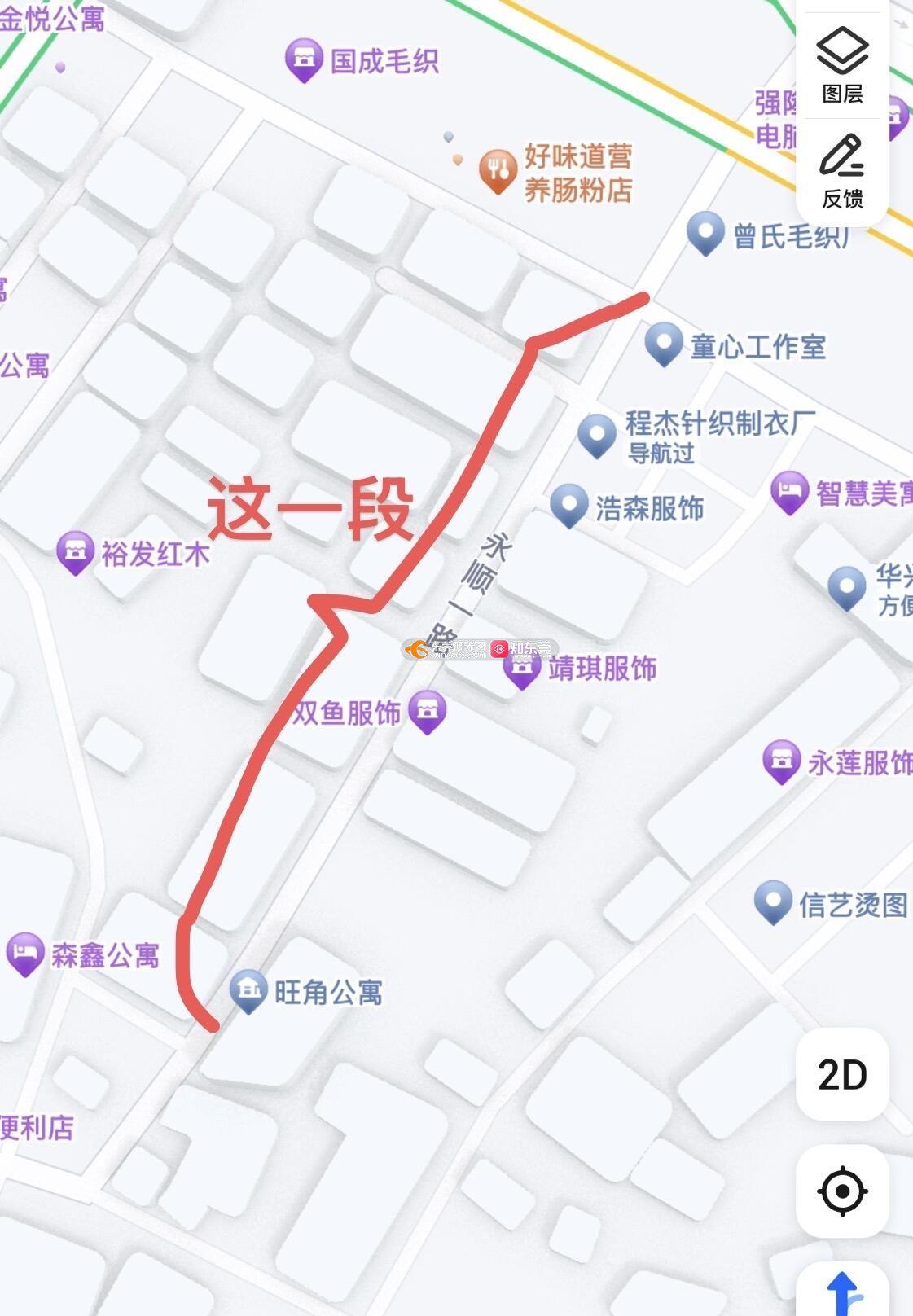Tap the 童心工作室 location pin
Viewport: 913px width, 1316px height.
[663, 343]
